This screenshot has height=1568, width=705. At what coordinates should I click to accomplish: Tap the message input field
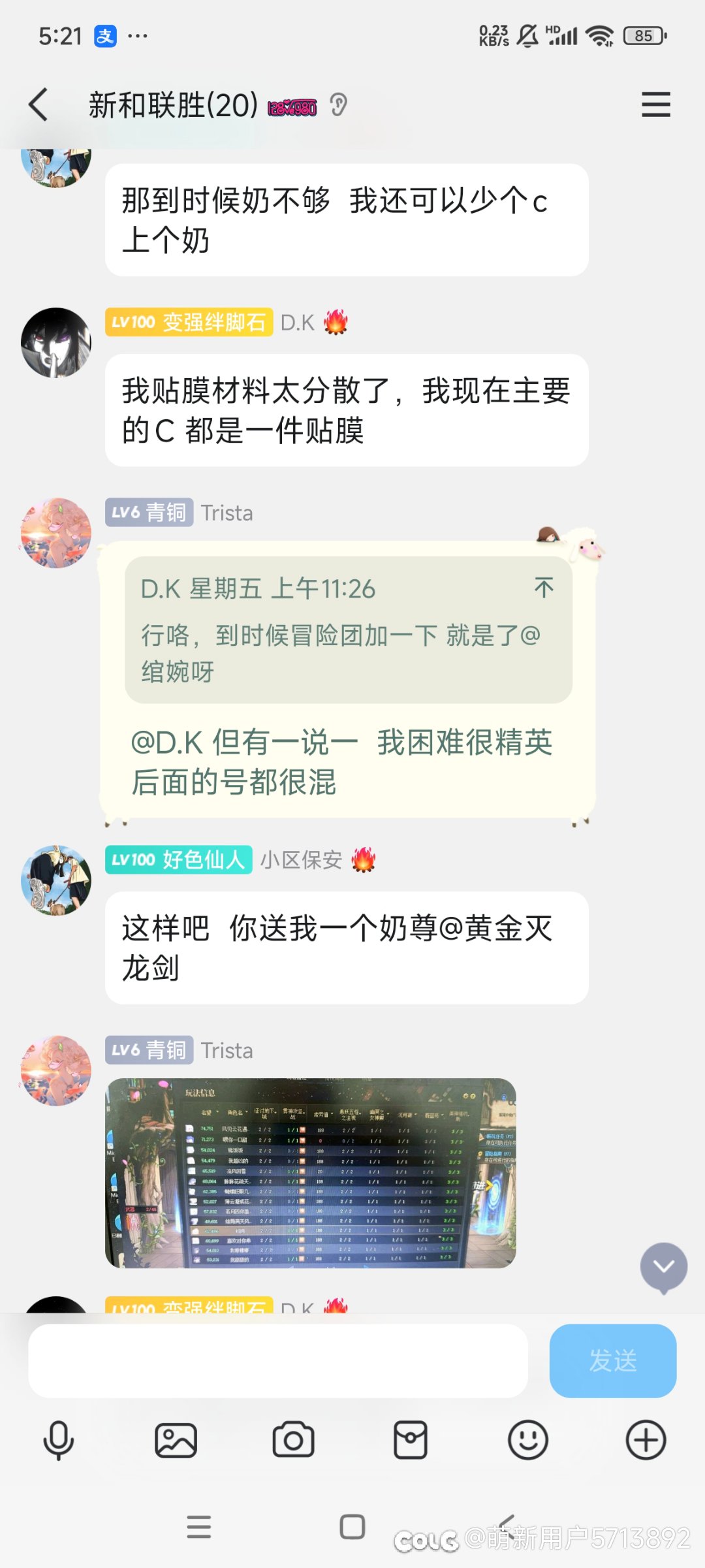point(277,1361)
